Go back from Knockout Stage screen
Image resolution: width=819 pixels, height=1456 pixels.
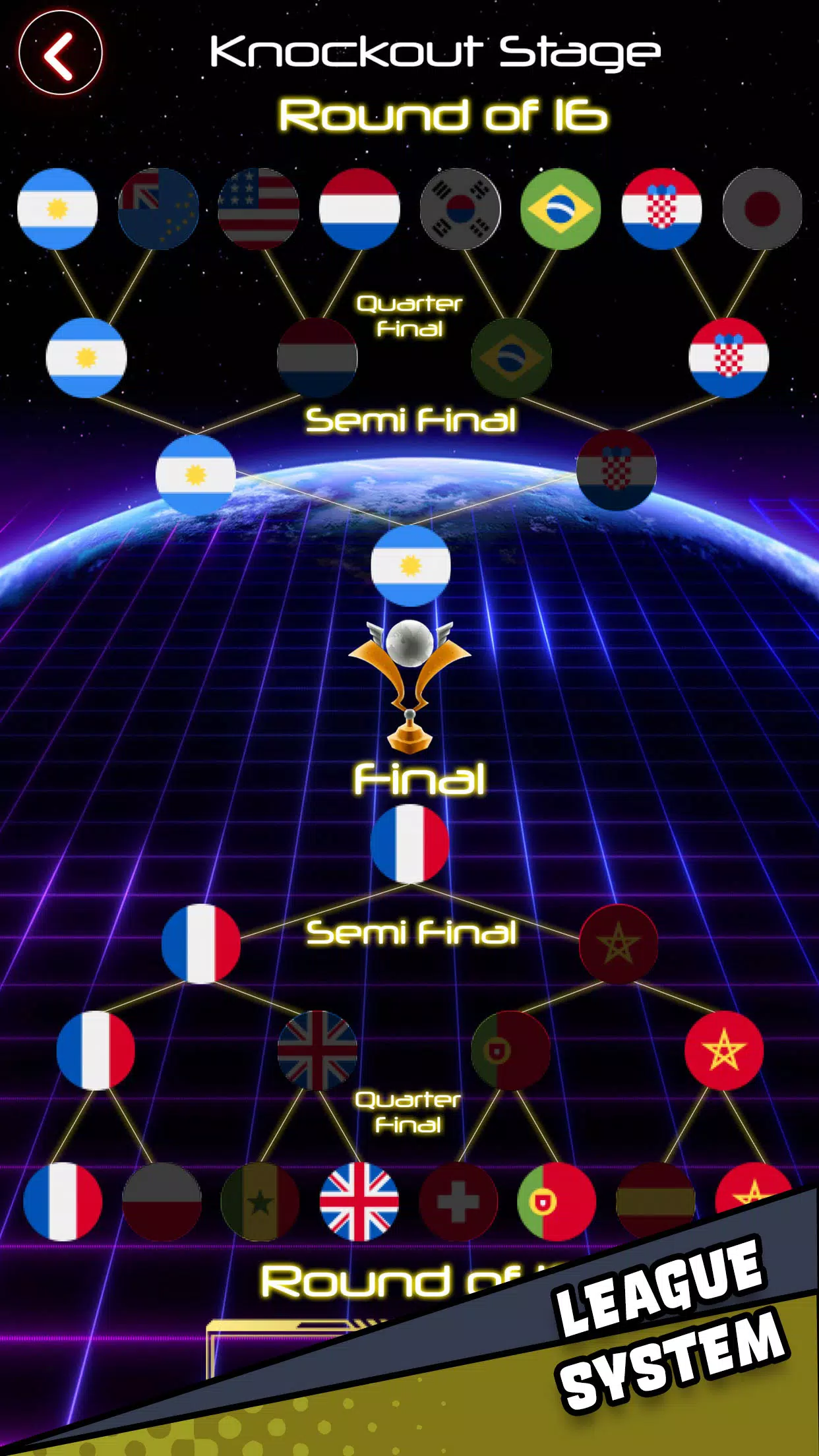click(x=60, y=53)
